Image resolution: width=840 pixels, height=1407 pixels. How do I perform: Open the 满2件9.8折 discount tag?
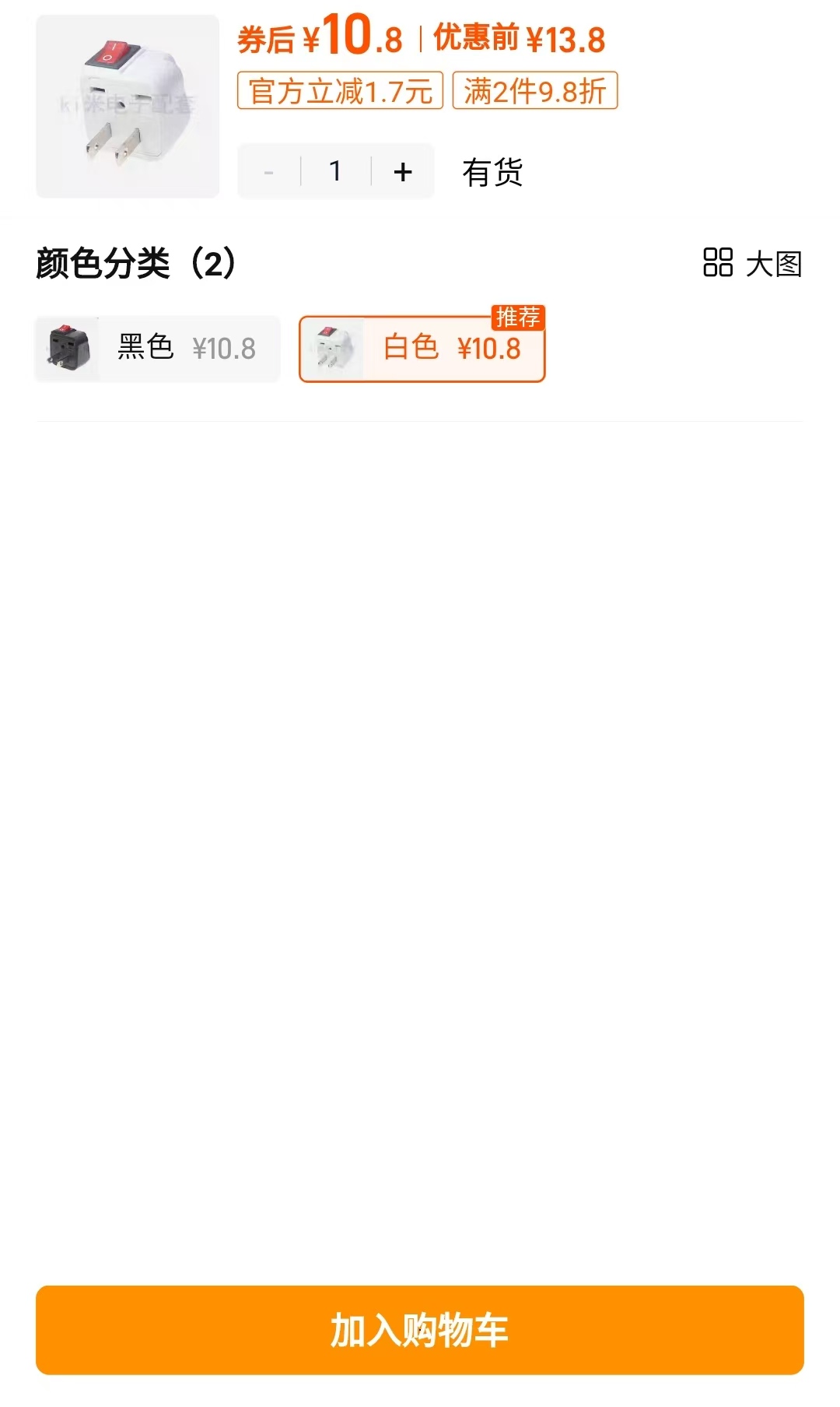(535, 91)
